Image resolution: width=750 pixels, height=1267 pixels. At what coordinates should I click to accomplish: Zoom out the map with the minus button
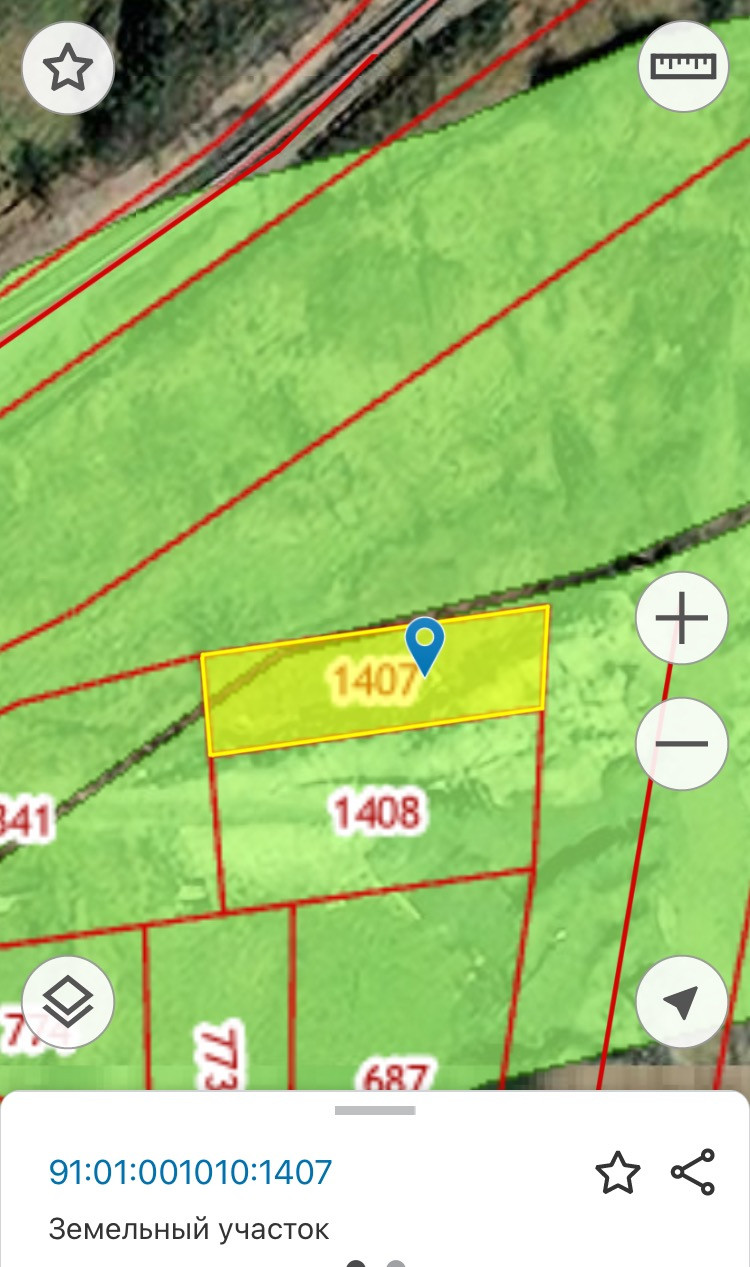pos(682,744)
